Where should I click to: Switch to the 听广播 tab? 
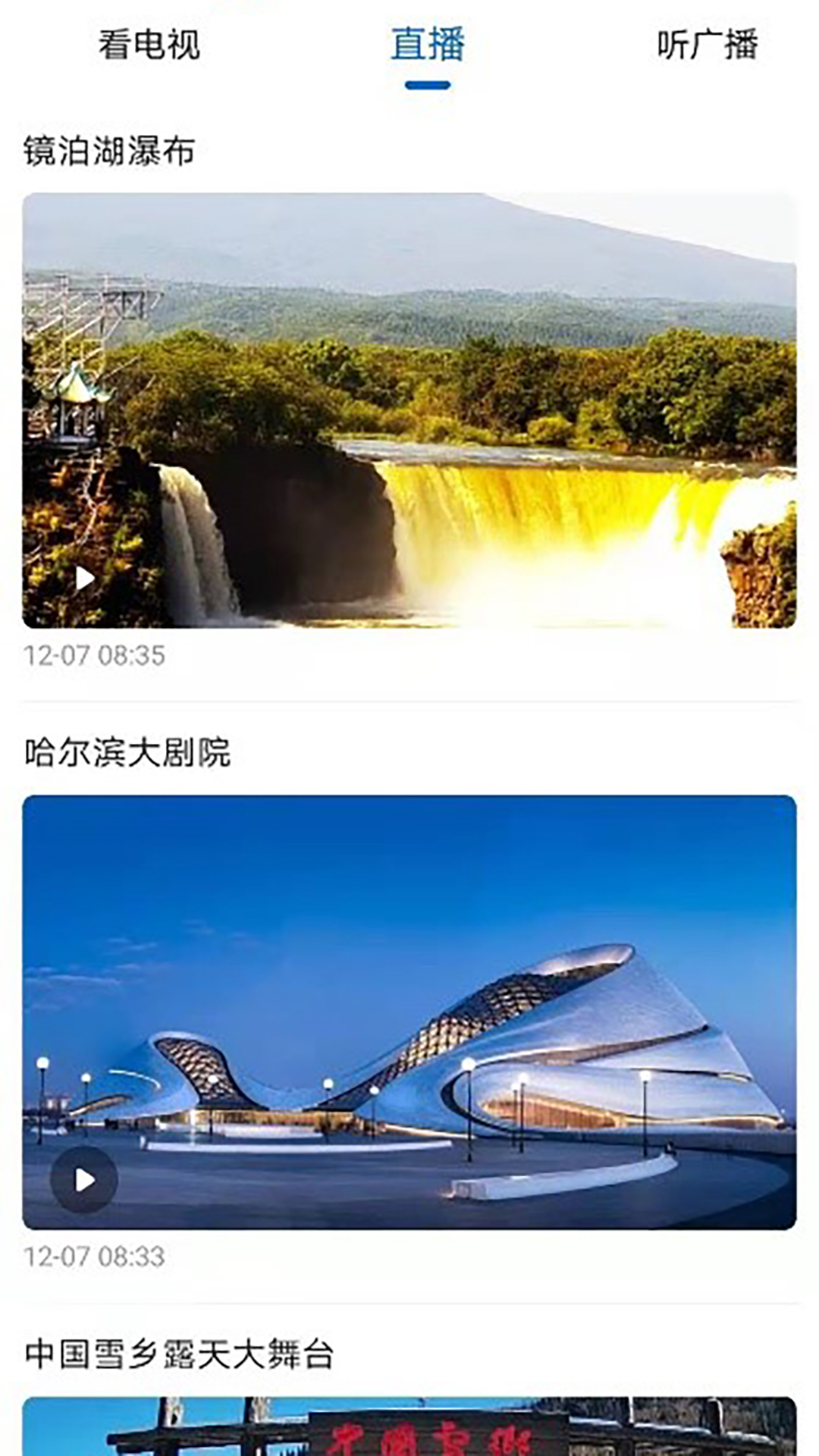coord(707,44)
